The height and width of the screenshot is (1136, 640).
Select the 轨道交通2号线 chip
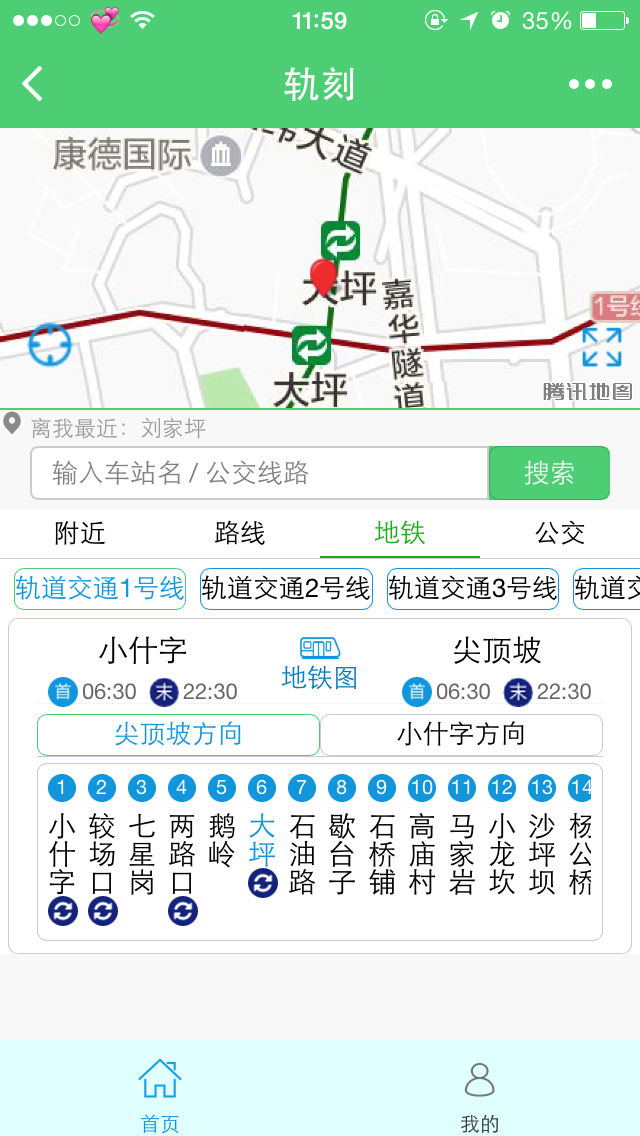(286, 589)
